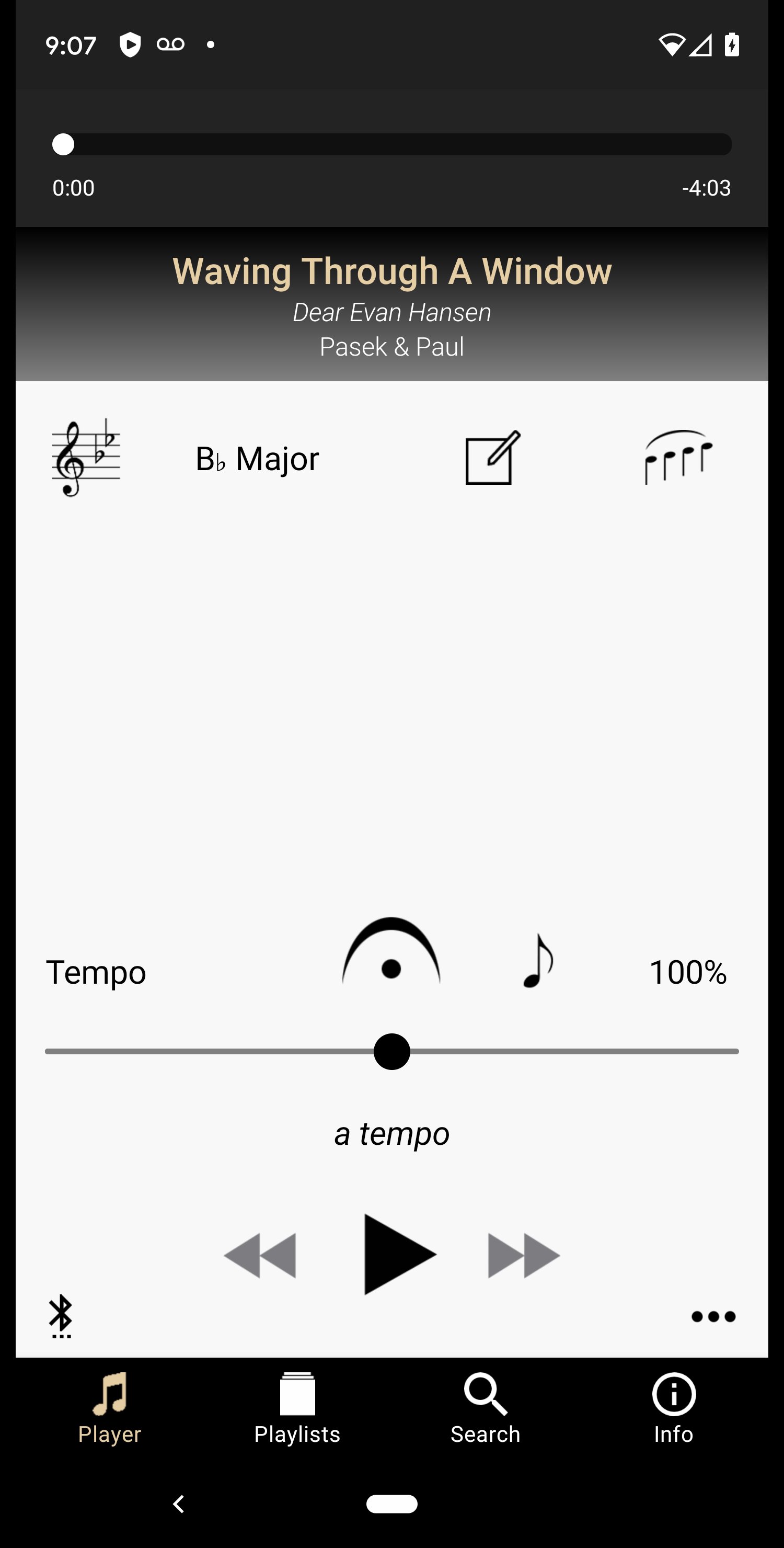Reset tempo with a tempo
The height and width of the screenshot is (1548, 784).
pos(391,1134)
